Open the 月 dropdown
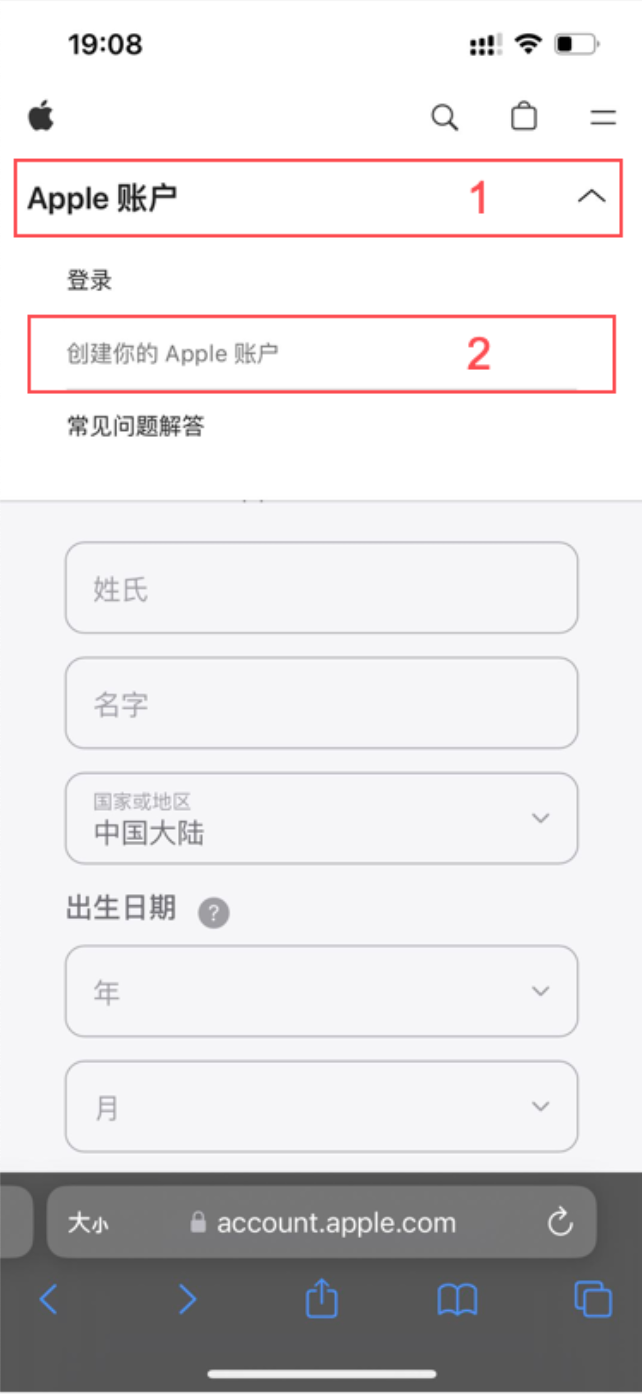 (x=322, y=1106)
